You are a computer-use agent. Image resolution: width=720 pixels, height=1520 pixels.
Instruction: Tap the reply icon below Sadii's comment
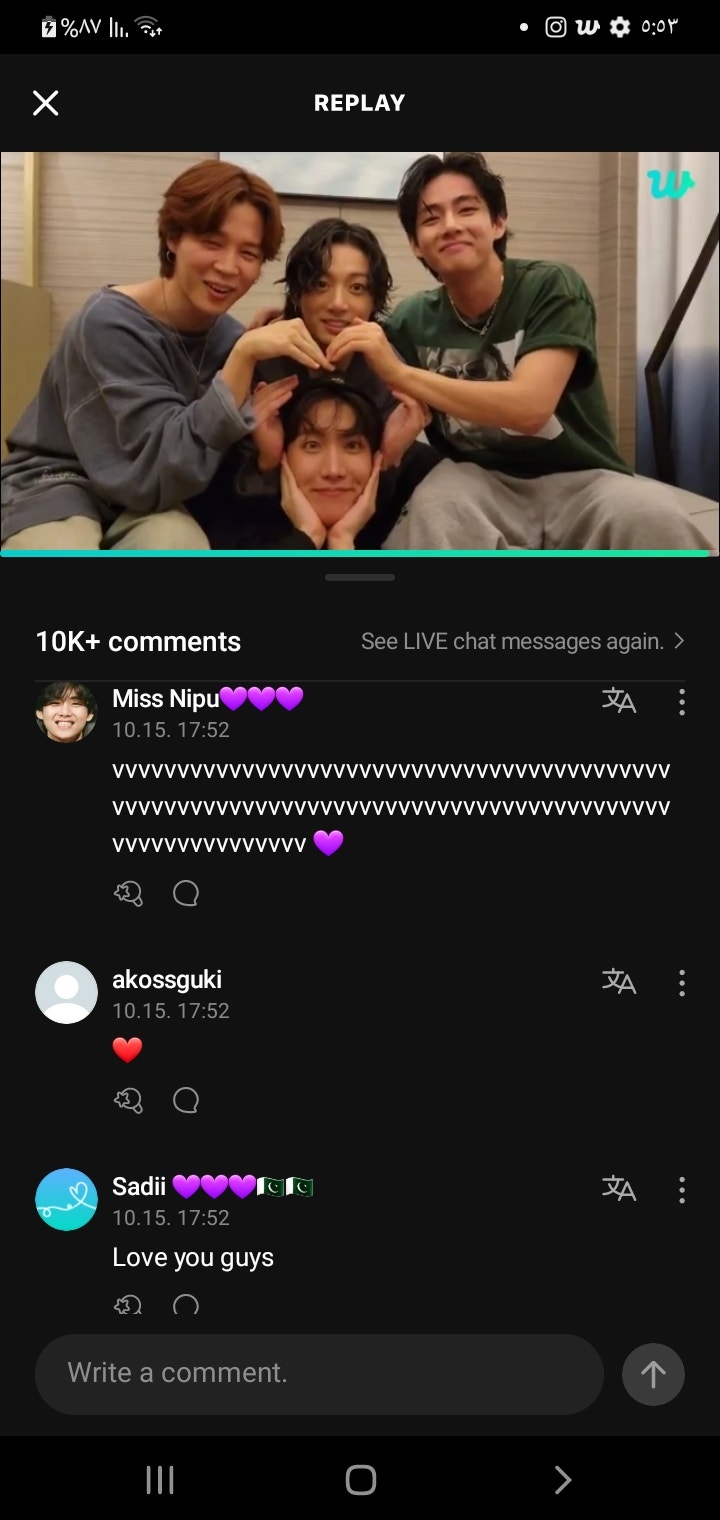[127, 1305]
